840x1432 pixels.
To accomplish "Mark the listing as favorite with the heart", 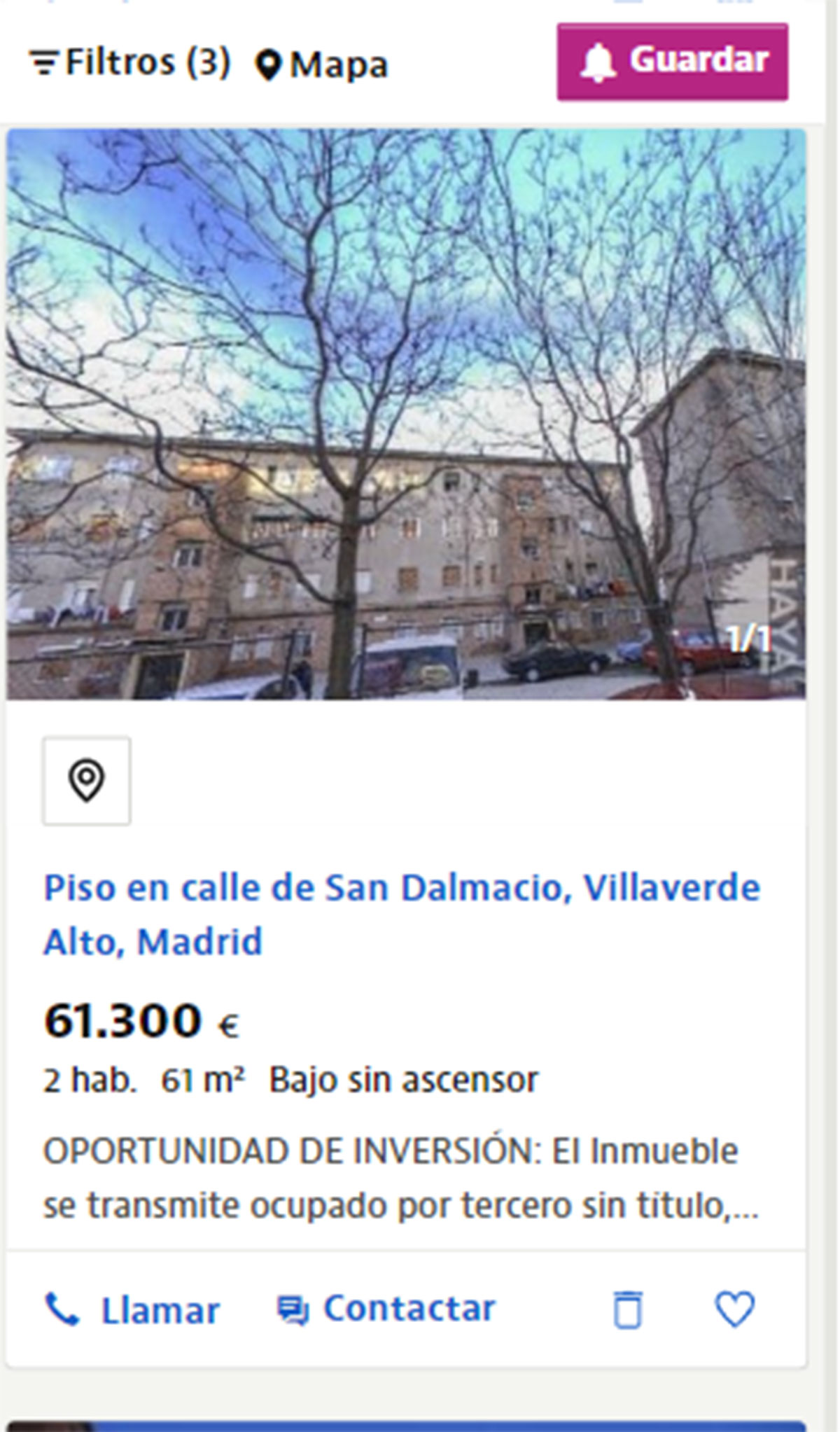I will [x=734, y=1308].
